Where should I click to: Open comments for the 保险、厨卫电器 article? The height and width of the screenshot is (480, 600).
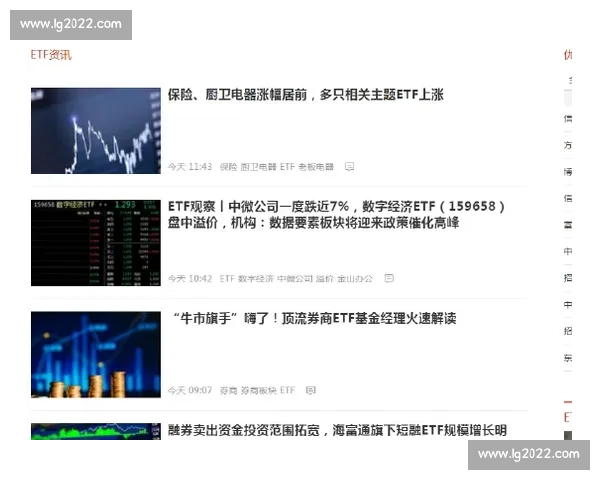tap(349, 166)
